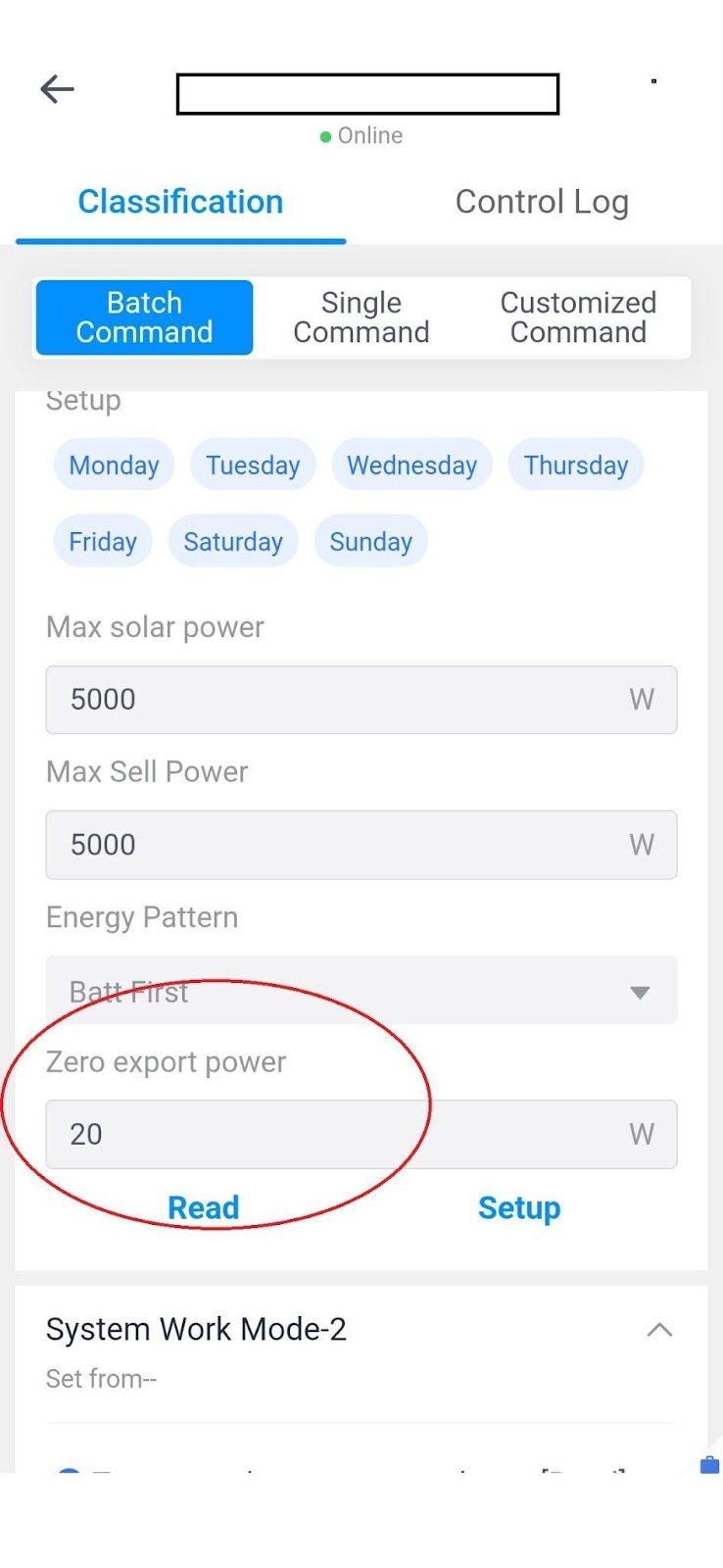The height and width of the screenshot is (1568, 723).
Task: Switch to the Control Log tab
Action: (x=542, y=202)
